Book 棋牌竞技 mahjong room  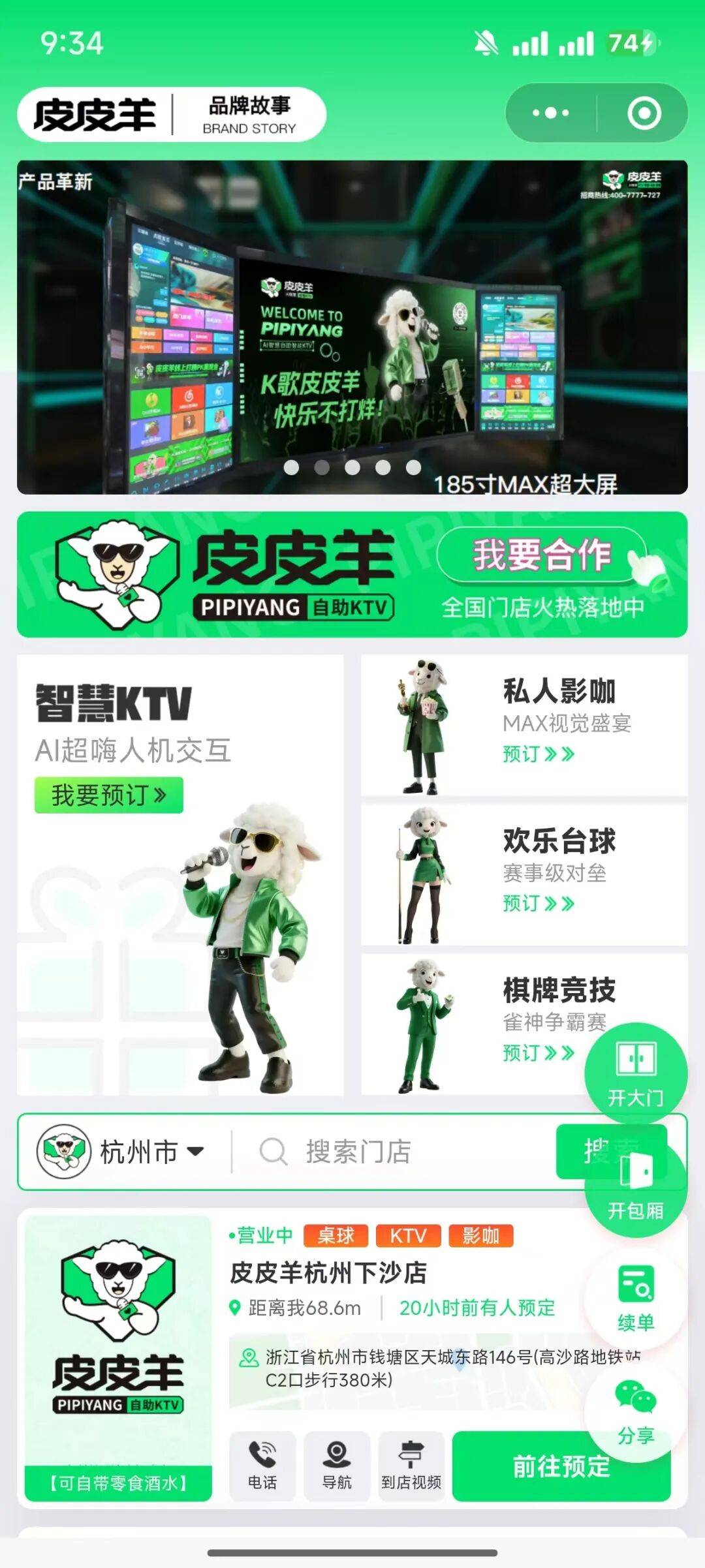[x=538, y=1053]
